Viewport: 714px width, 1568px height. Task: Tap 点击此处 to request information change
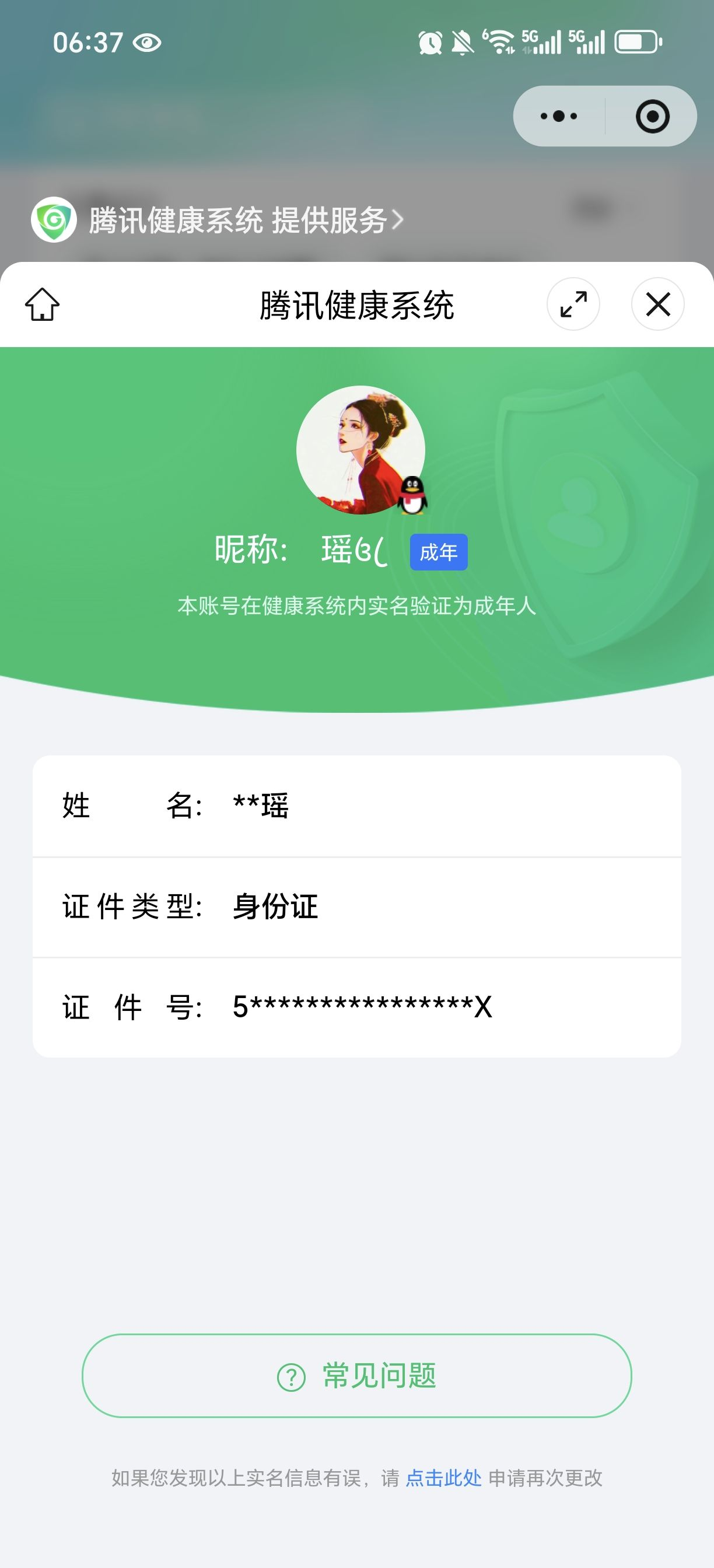(x=444, y=1479)
